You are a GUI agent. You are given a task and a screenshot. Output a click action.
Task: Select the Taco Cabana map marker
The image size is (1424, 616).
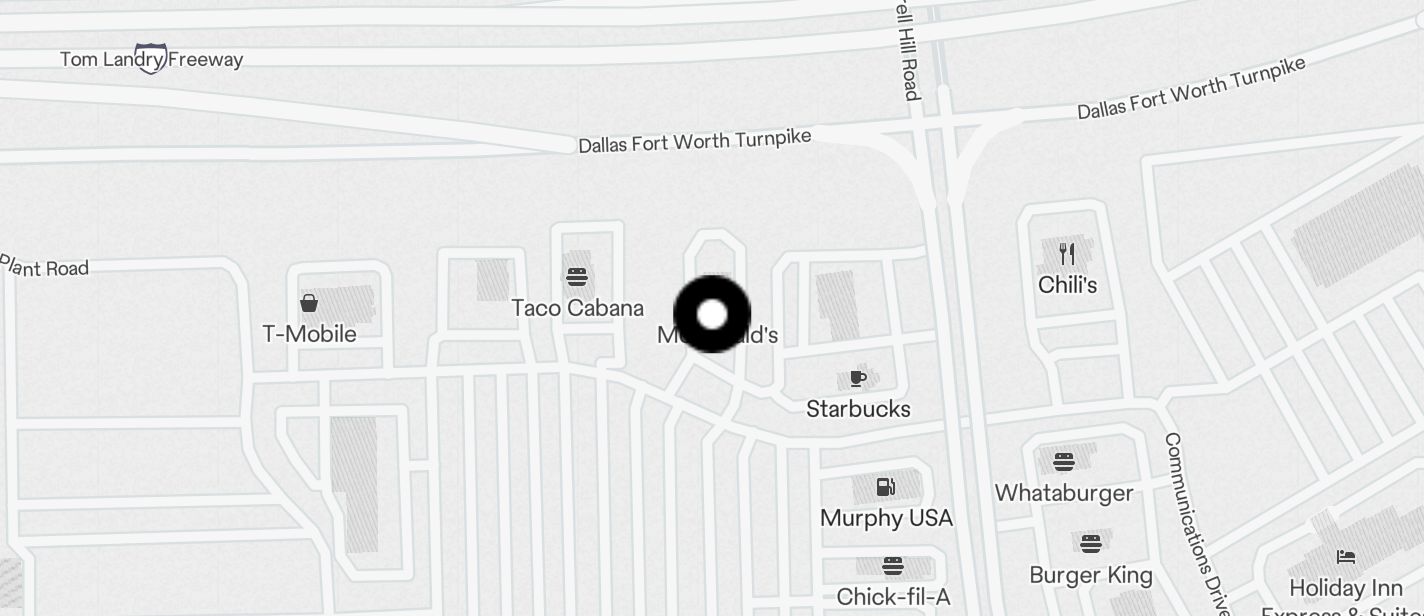point(576,277)
